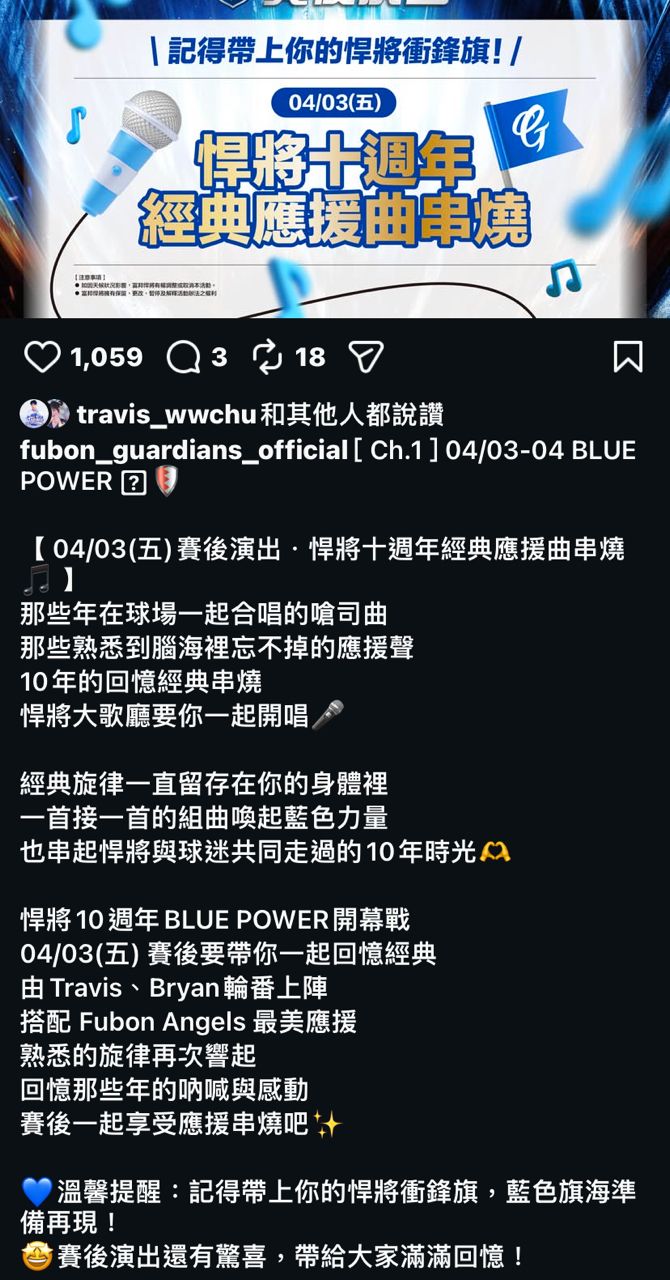Open travis_wwchu's profile from likes line
Viewport: 670px width, 1280px height.
coord(166,415)
